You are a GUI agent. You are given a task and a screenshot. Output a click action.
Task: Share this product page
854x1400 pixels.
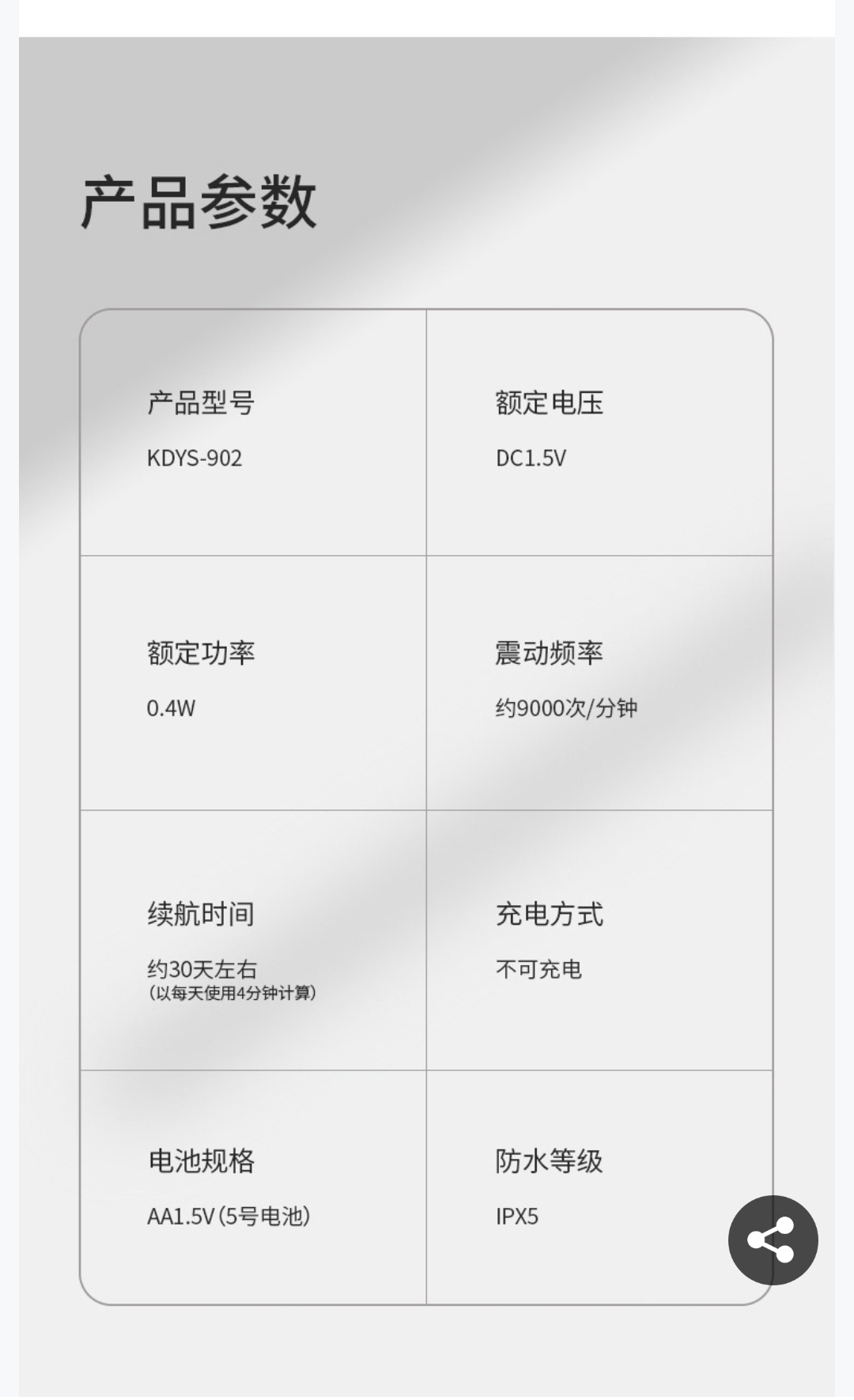[x=773, y=1240]
